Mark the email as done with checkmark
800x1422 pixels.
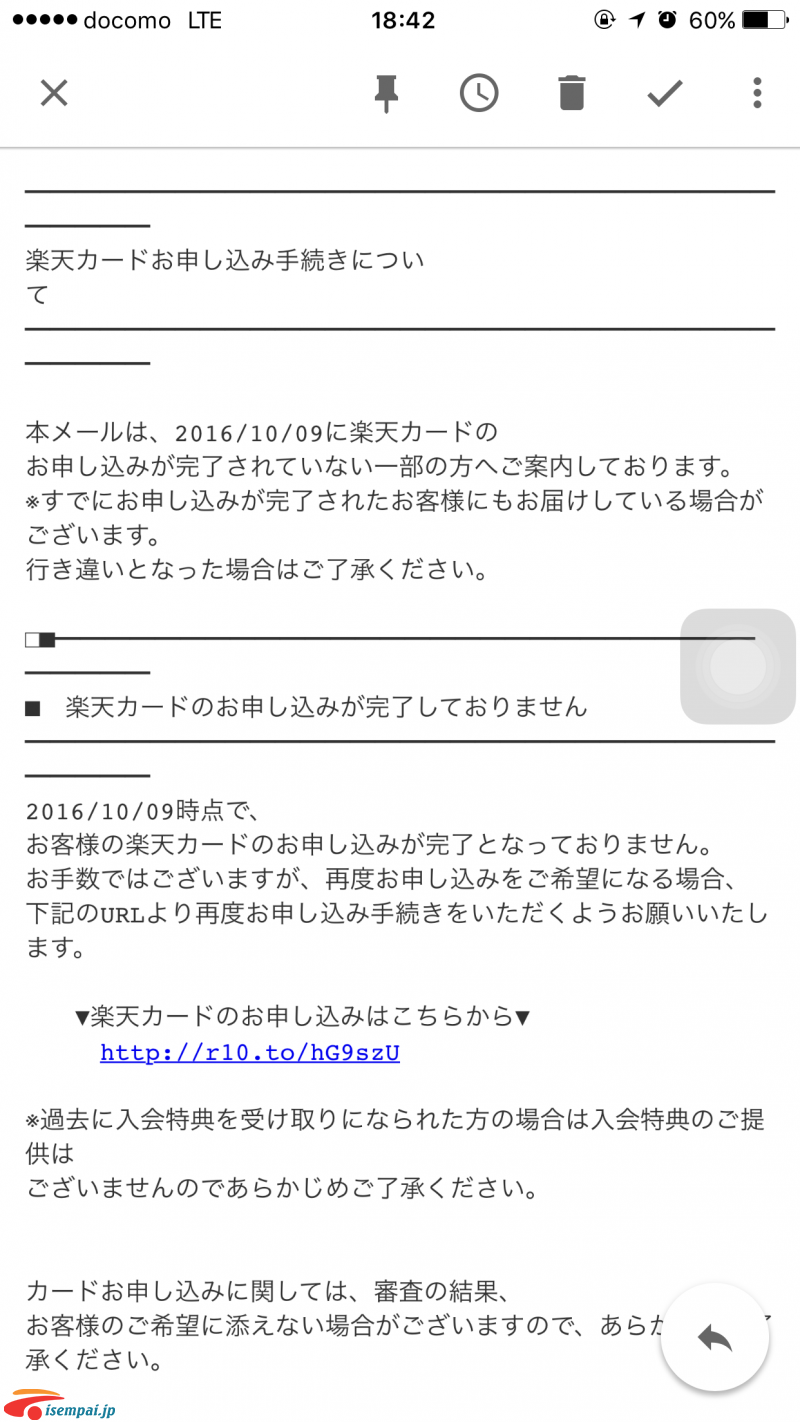(x=665, y=93)
